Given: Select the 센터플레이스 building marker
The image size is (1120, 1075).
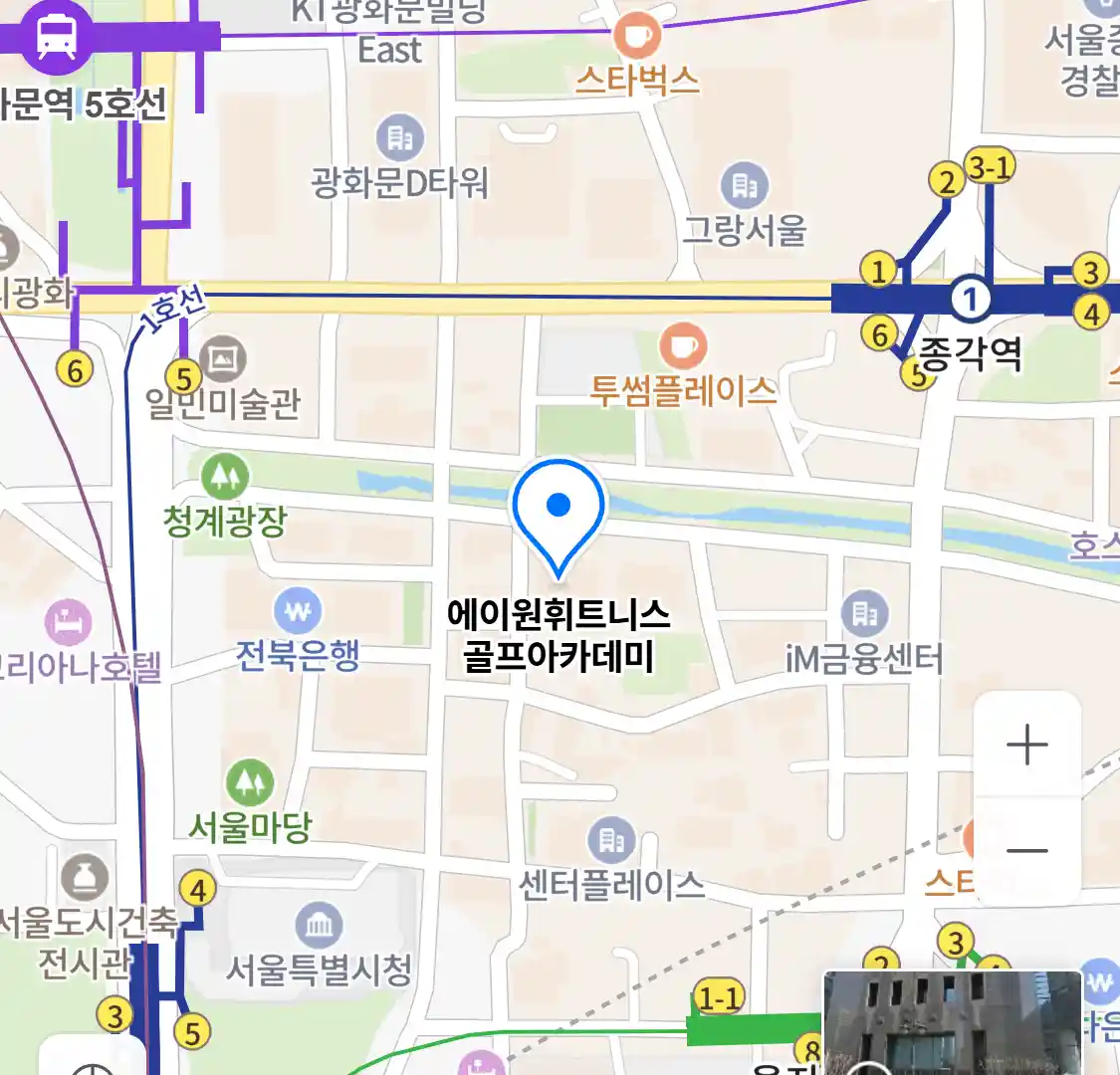Looking at the screenshot, I should pos(611,841).
